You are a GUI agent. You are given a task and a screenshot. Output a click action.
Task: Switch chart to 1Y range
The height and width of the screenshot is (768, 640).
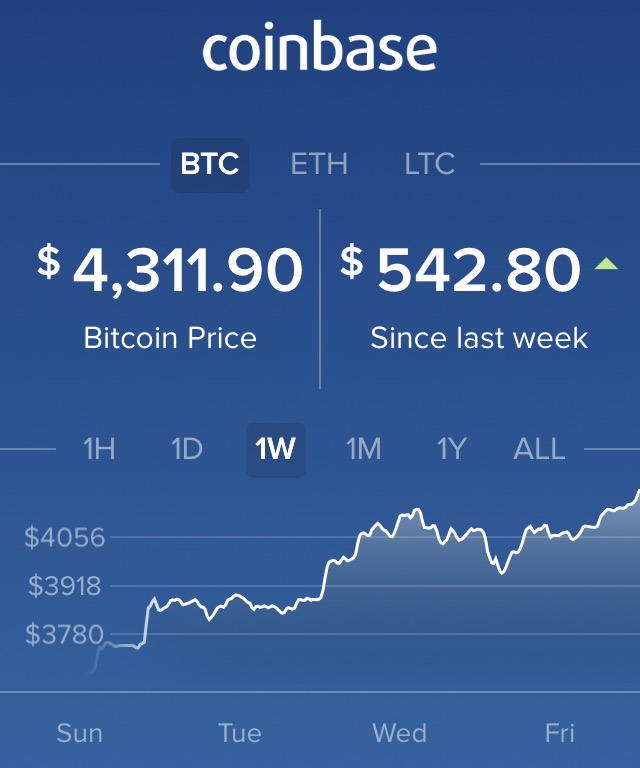tap(451, 450)
